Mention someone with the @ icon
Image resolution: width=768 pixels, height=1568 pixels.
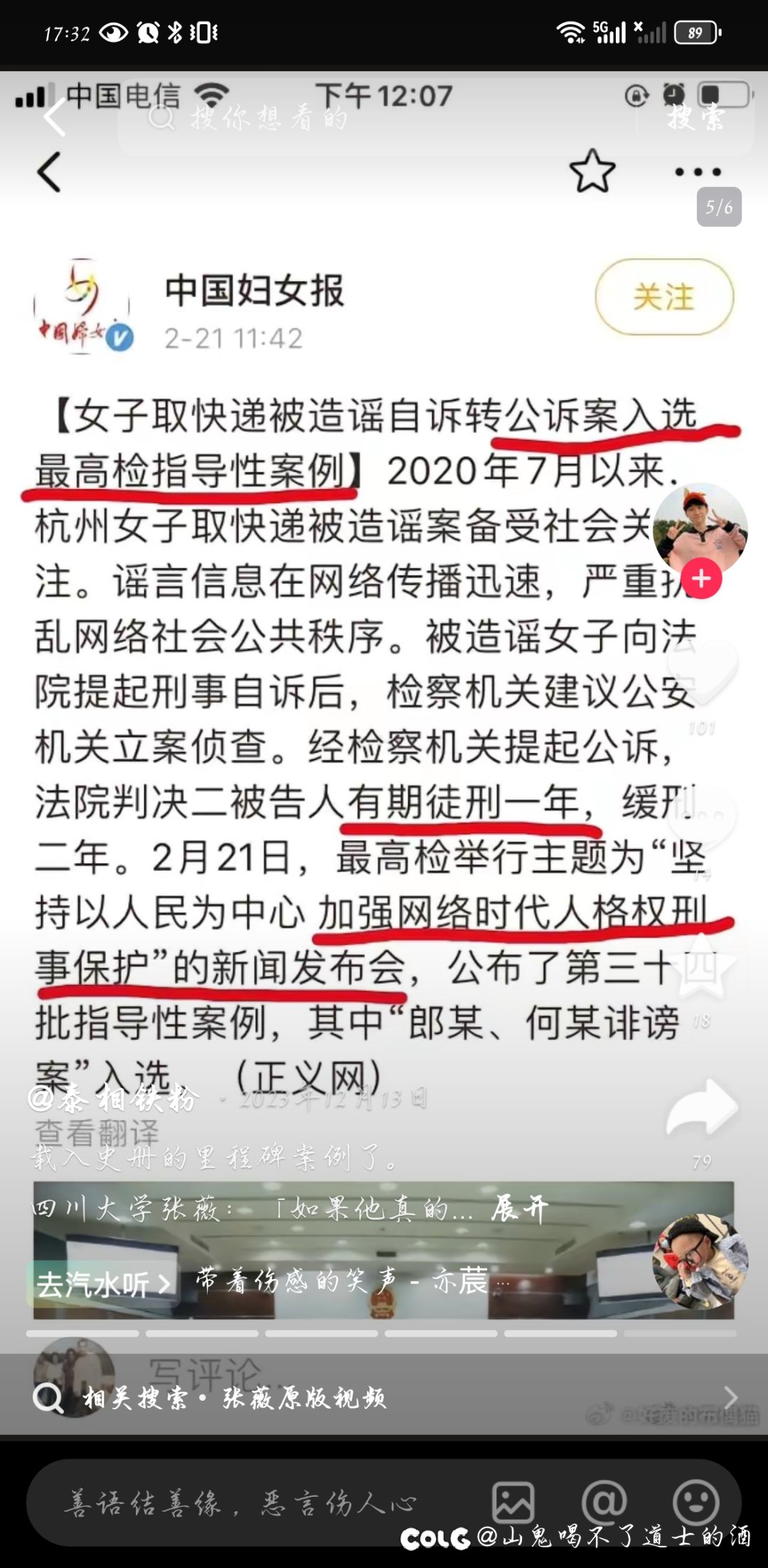point(604,1501)
